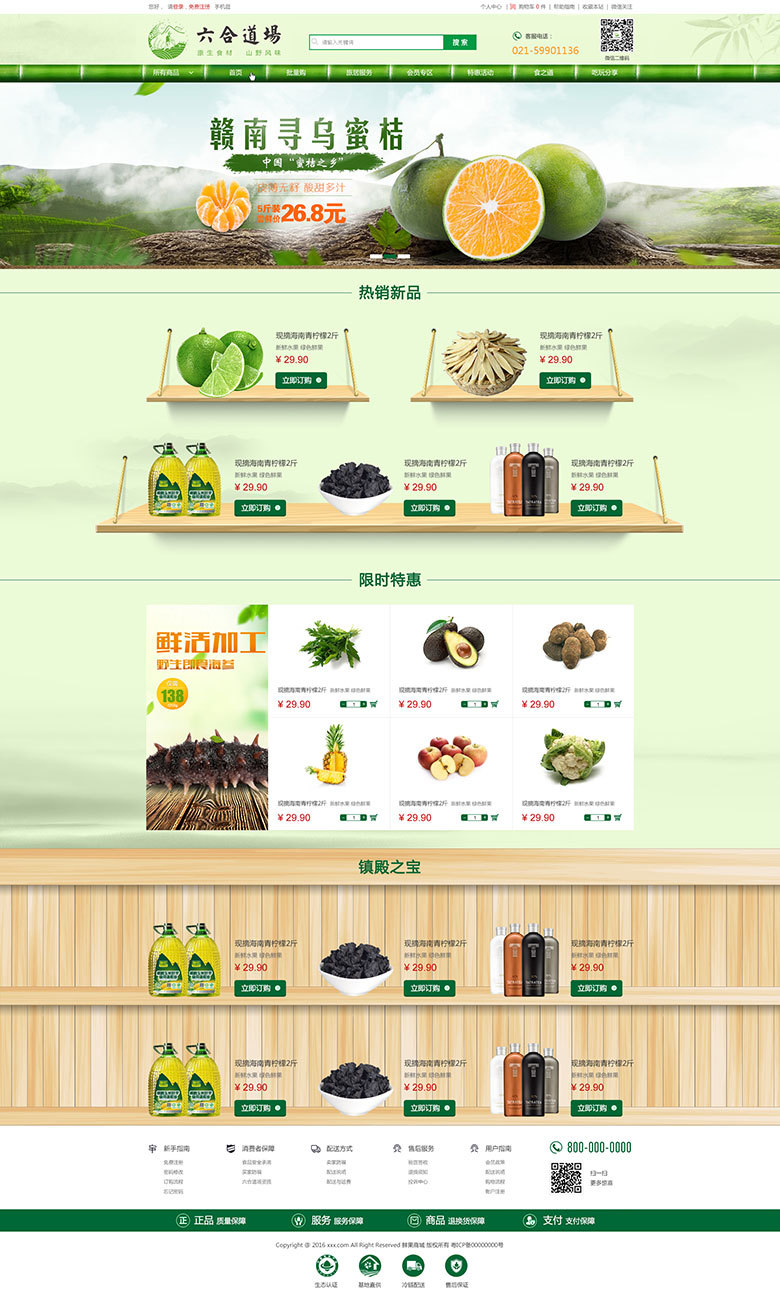Open 购物车 in the top bar
This screenshot has width=780, height=1295.
pos(528,6)
